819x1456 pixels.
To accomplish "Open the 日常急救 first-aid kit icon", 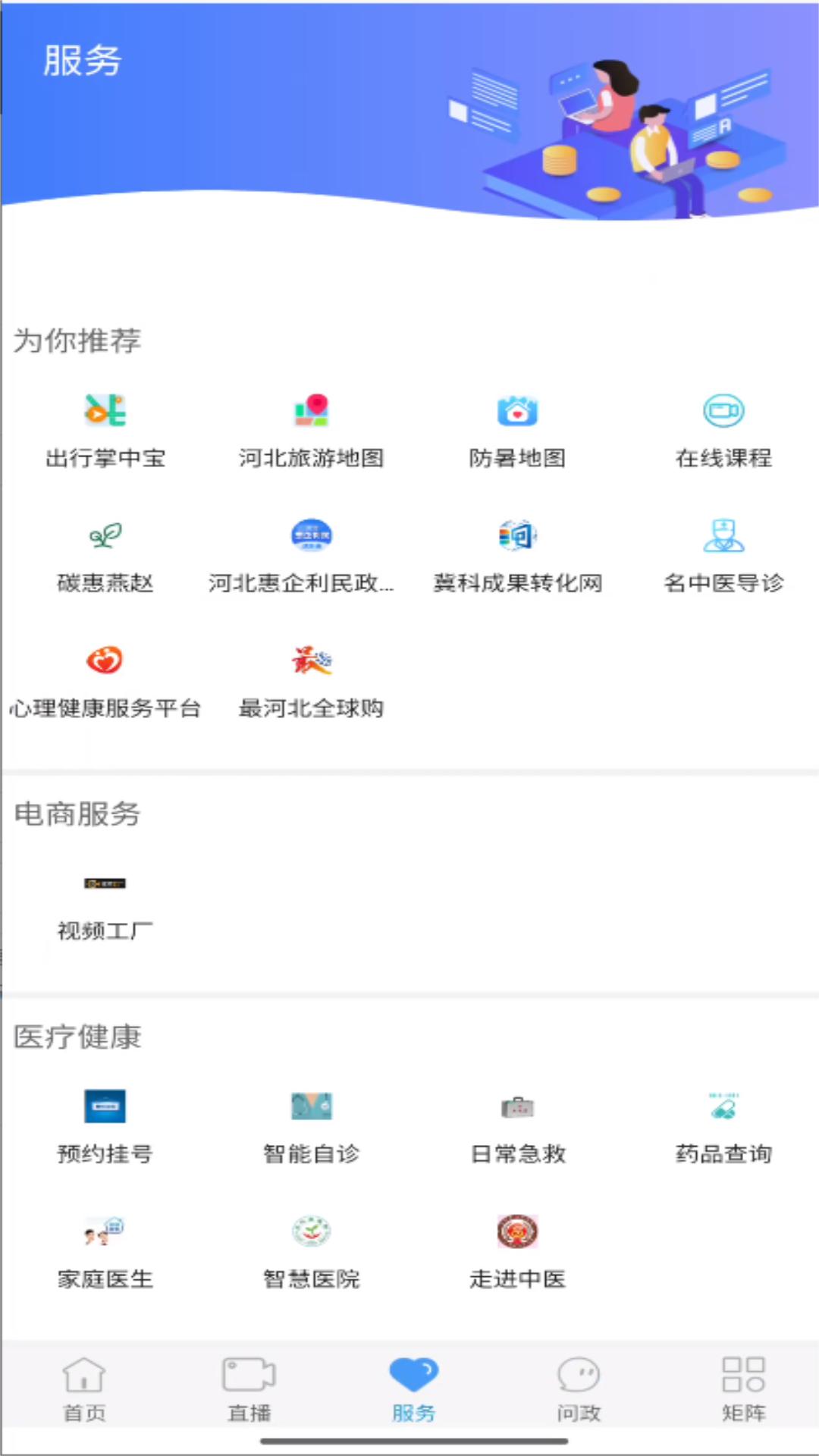I will pos(518,1107).
